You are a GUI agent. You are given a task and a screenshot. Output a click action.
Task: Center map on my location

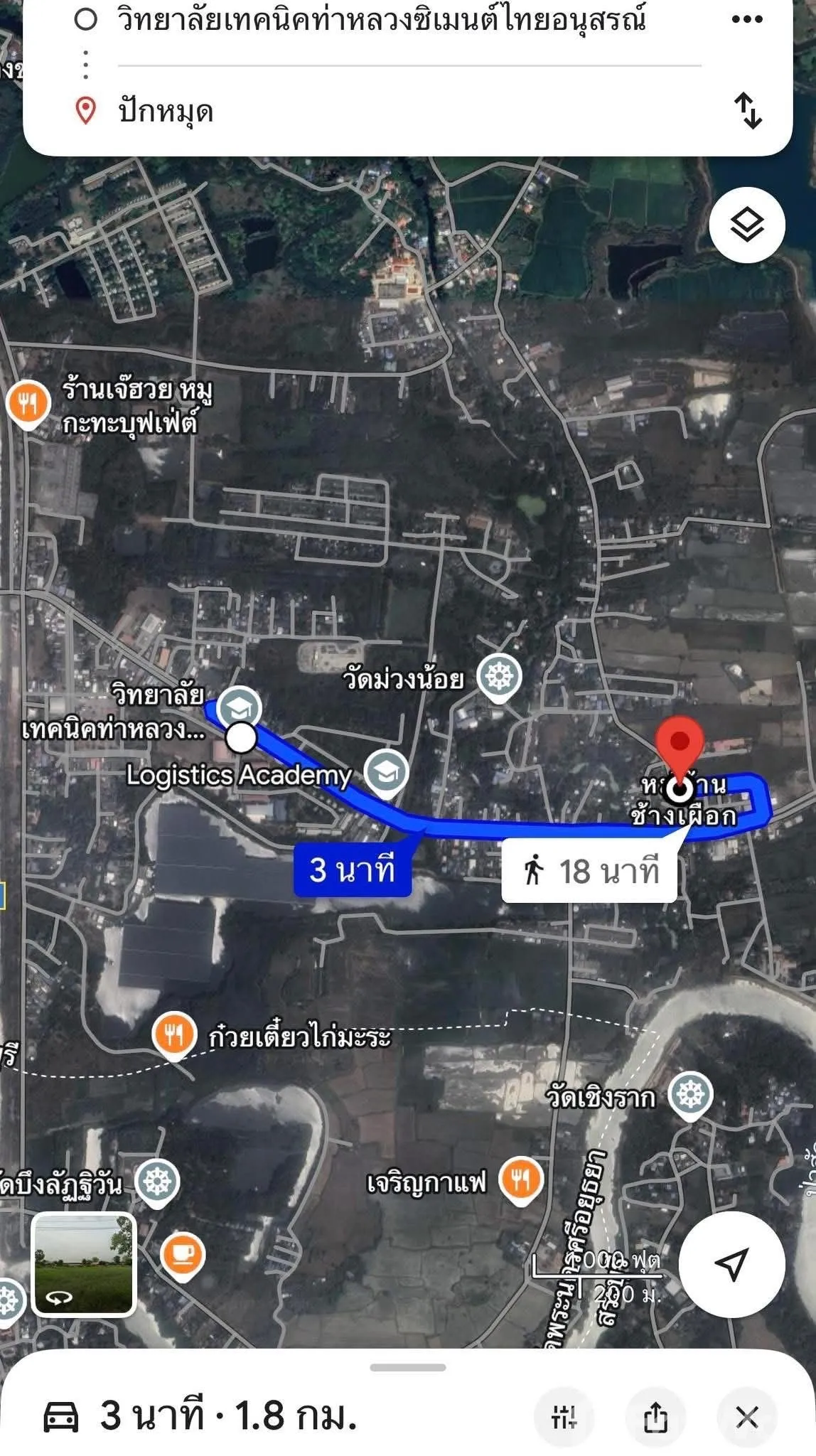(731, 1264)
